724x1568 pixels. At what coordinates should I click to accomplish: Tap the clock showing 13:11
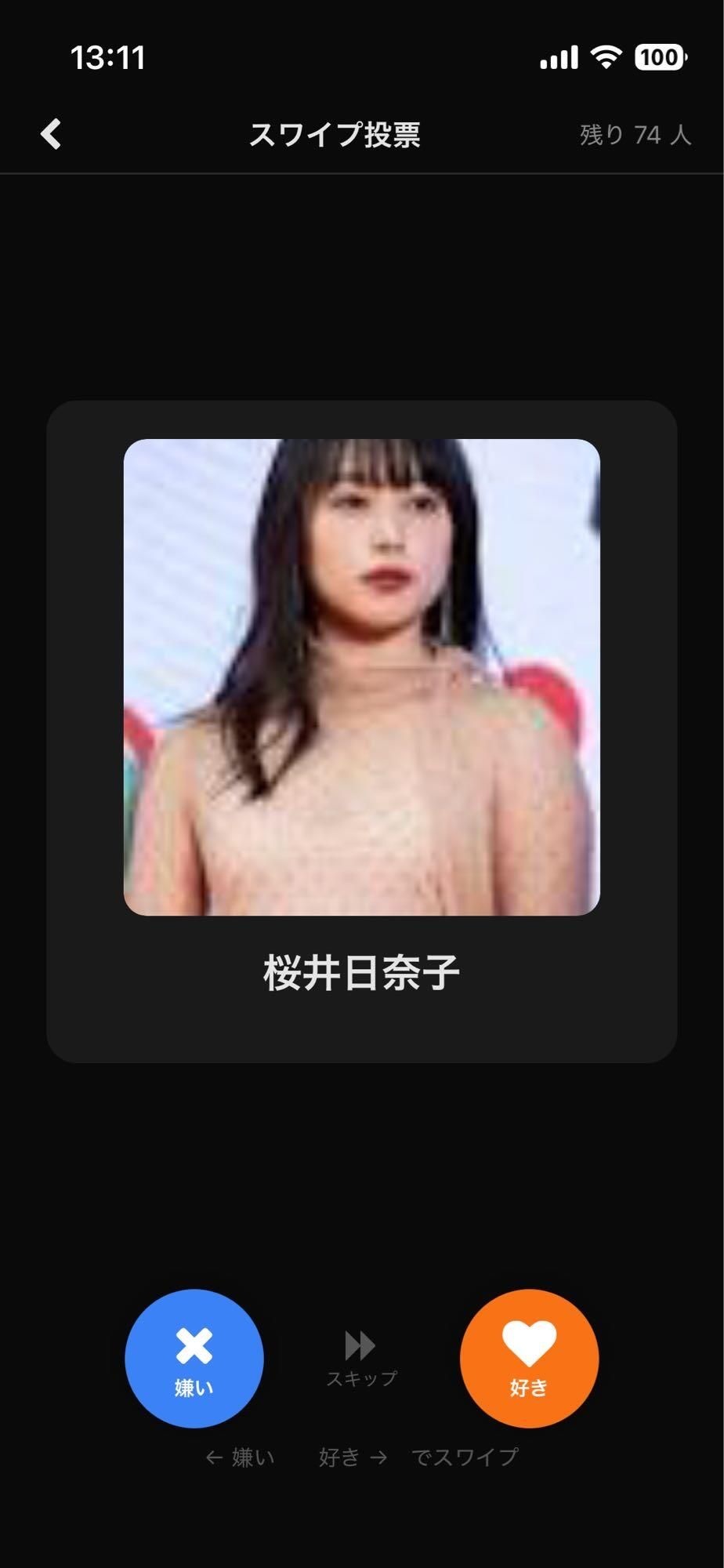point(107,57)
